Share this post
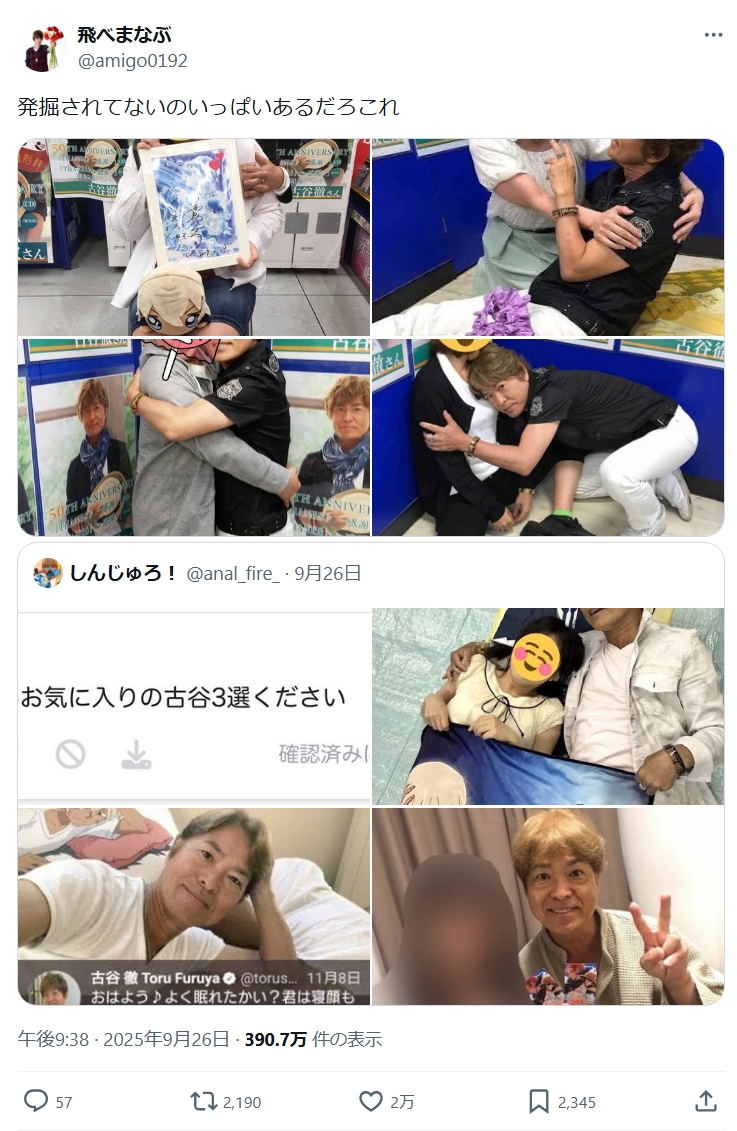 click(x=705, y=1101)
